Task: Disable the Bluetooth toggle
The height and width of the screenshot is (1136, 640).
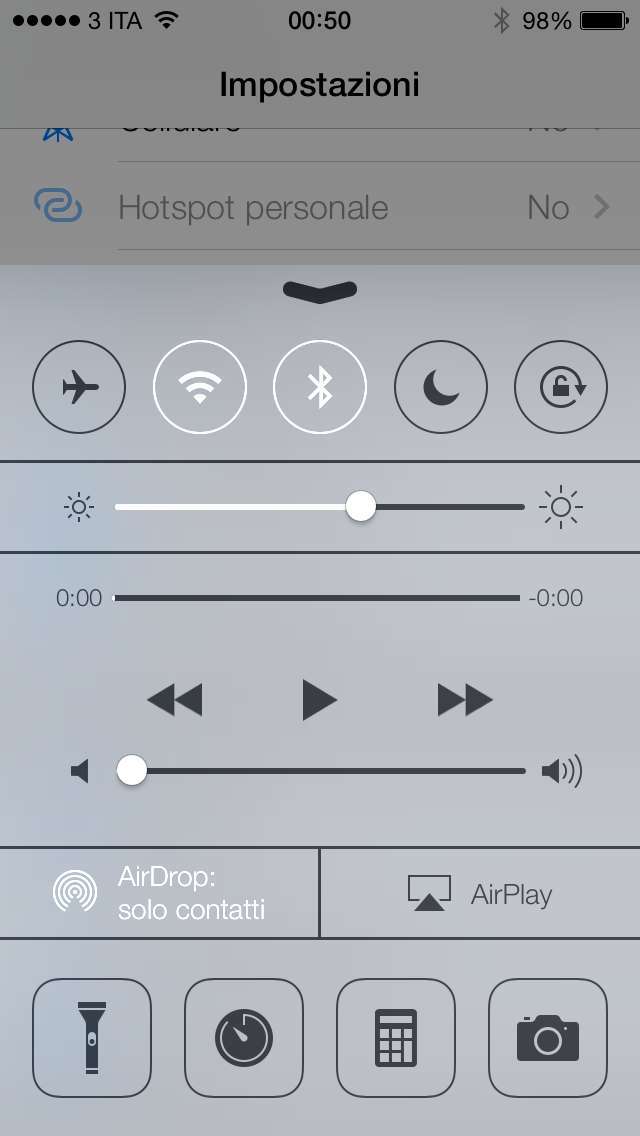Action: 320,387
